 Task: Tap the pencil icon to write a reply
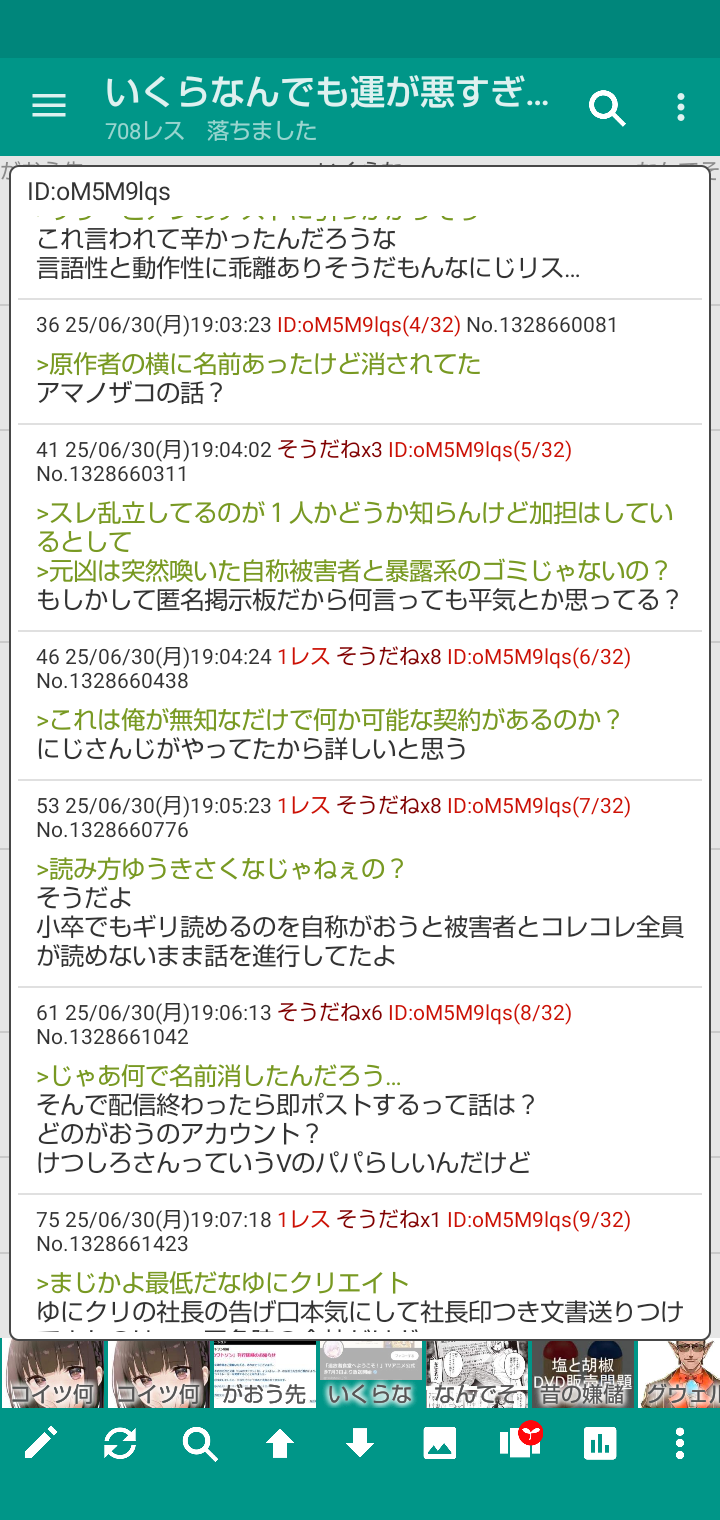(x=41, y=1443)
